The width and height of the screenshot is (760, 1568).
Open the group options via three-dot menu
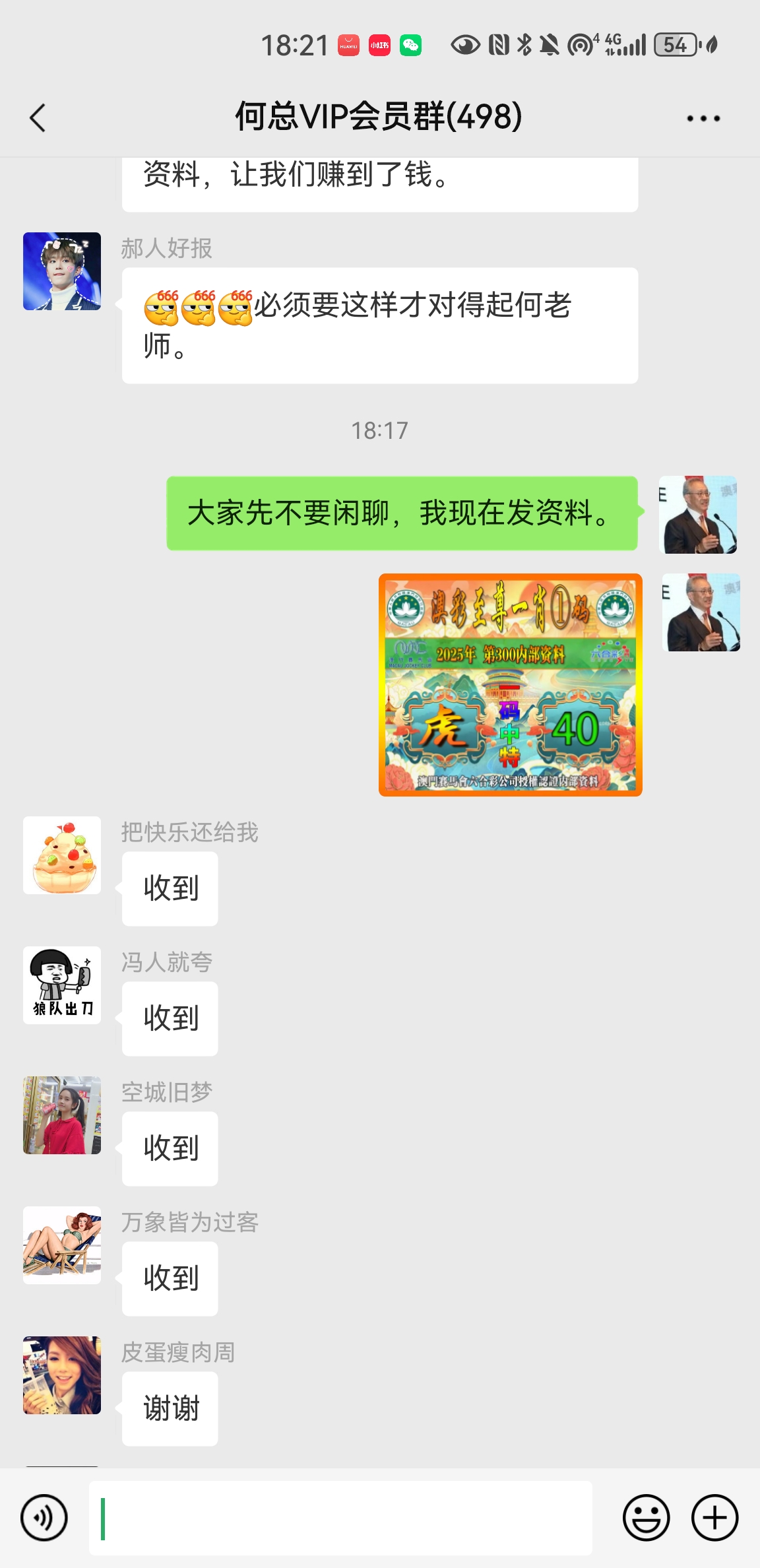[701, 117]
